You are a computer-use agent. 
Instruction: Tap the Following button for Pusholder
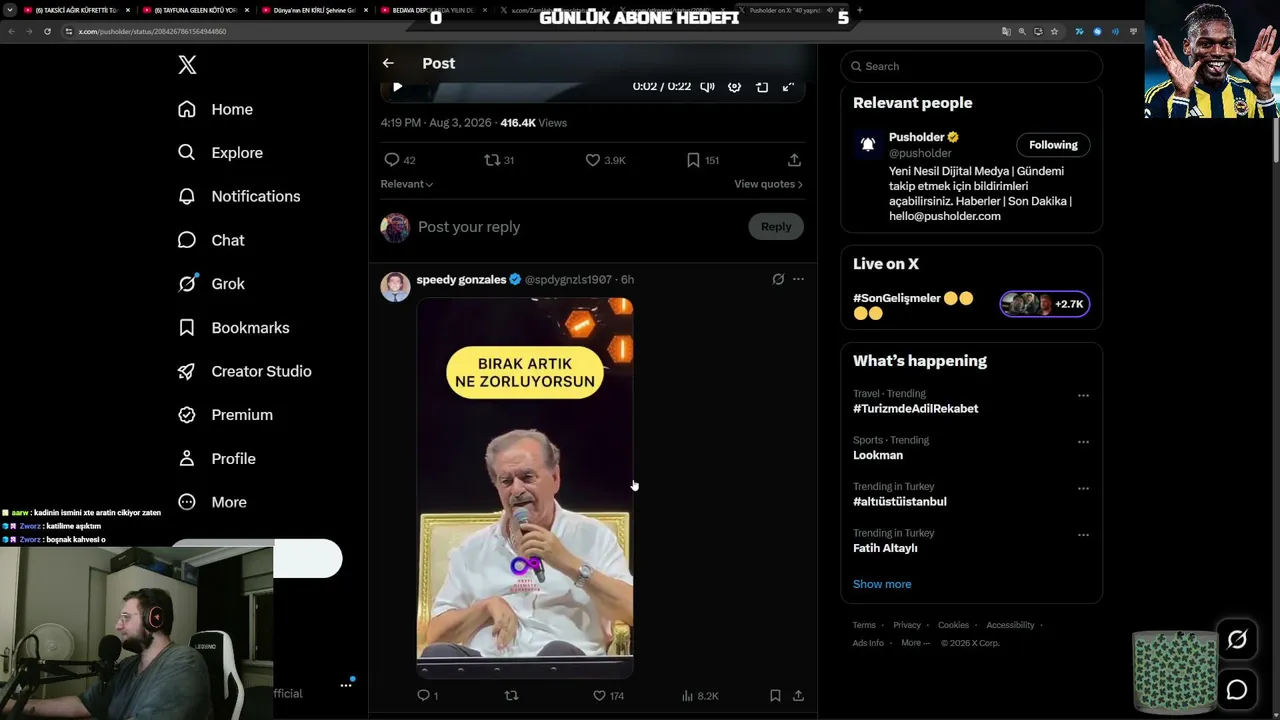(x=1053, y=145)
